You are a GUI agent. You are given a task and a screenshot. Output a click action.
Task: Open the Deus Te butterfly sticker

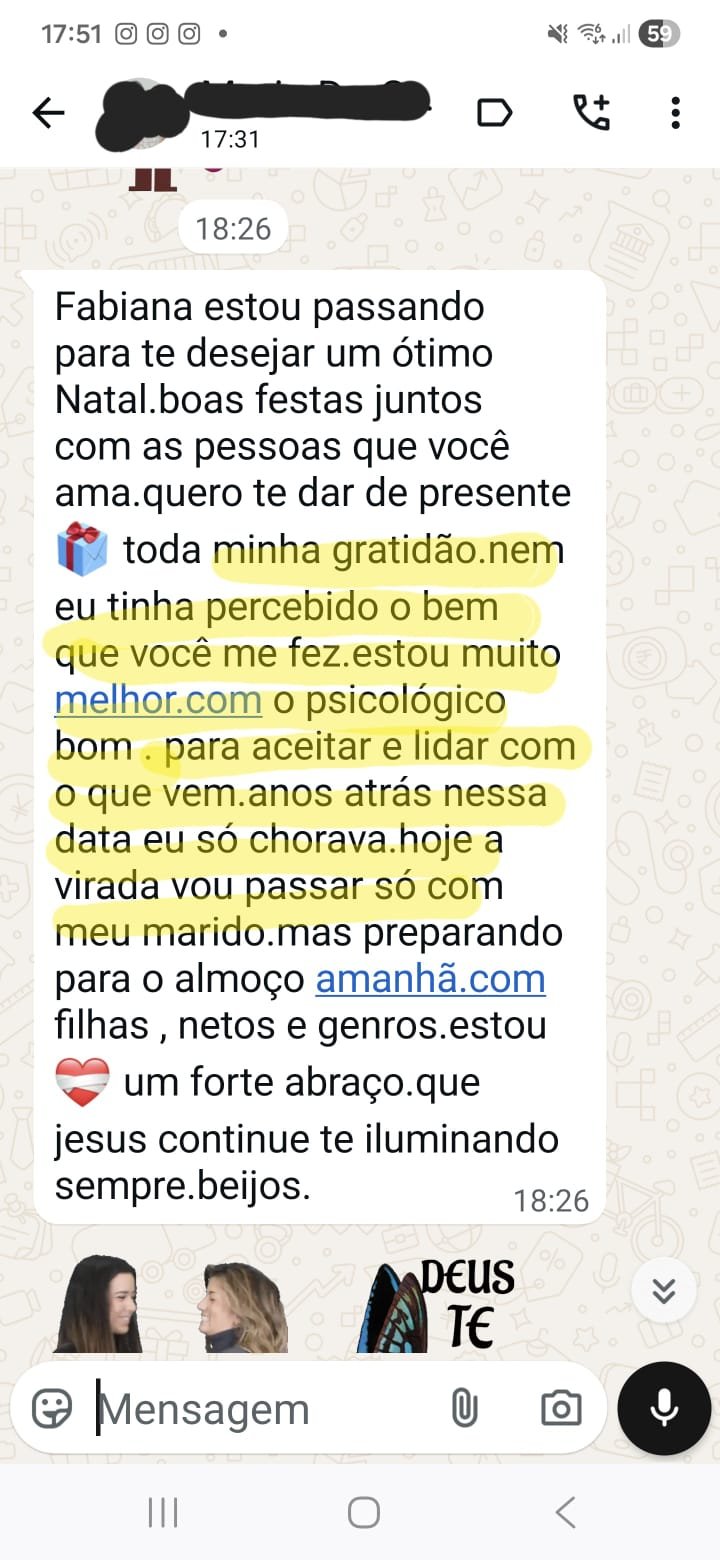click(x=440, y=1304)
